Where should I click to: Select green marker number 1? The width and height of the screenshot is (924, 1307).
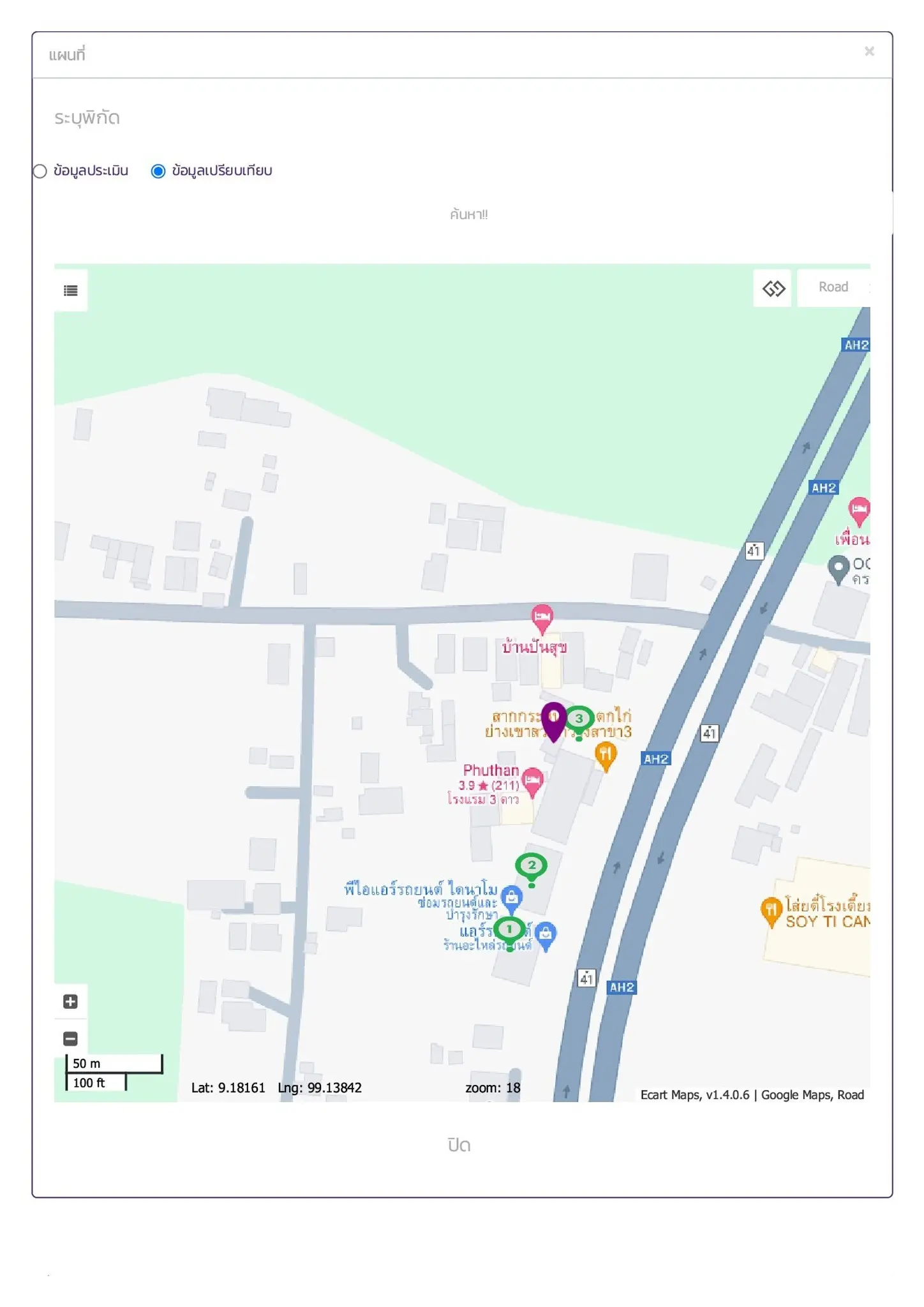point(509,932)
